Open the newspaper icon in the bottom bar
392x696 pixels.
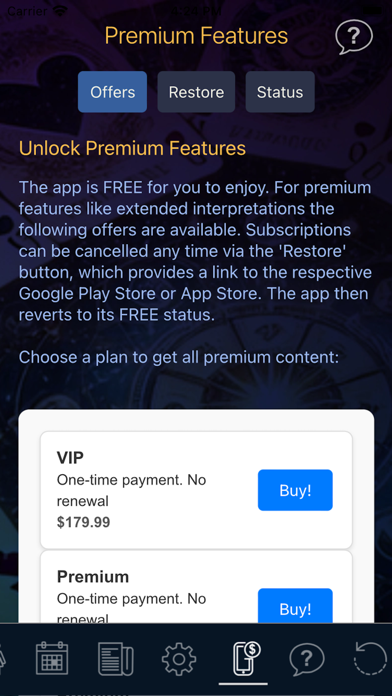[116, 659]
